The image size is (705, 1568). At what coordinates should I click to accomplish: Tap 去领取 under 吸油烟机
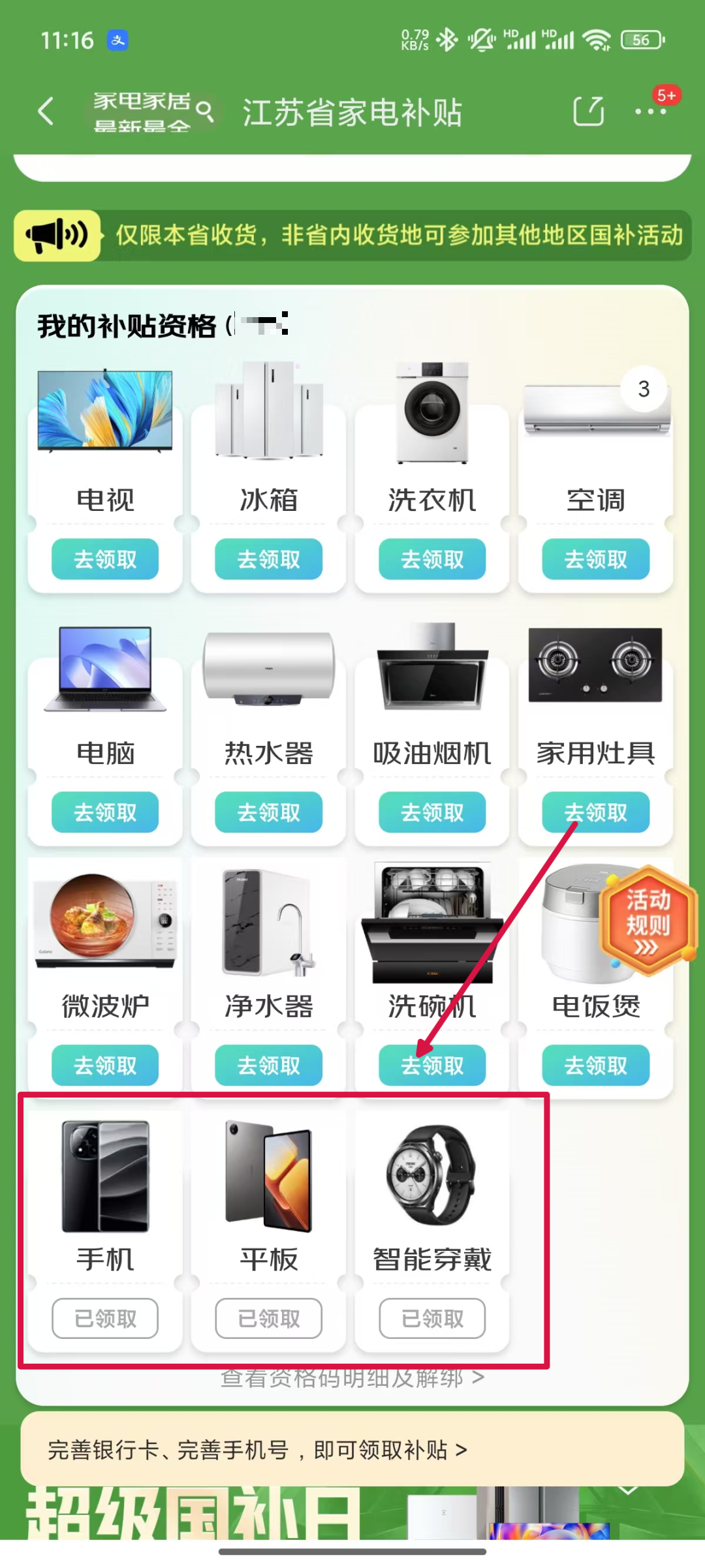432,812
